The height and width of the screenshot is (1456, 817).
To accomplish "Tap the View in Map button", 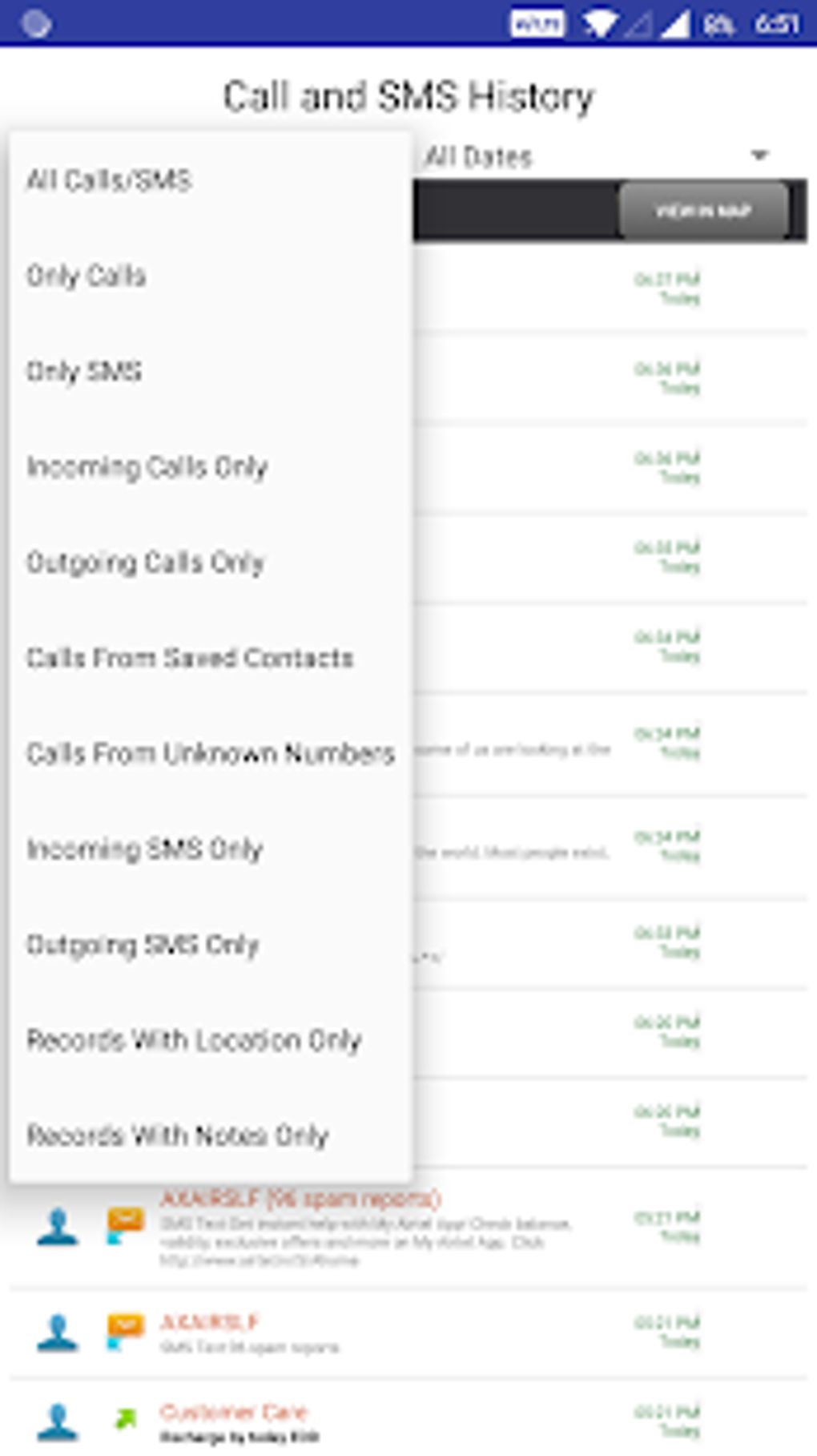I will [x=703, y=211].
